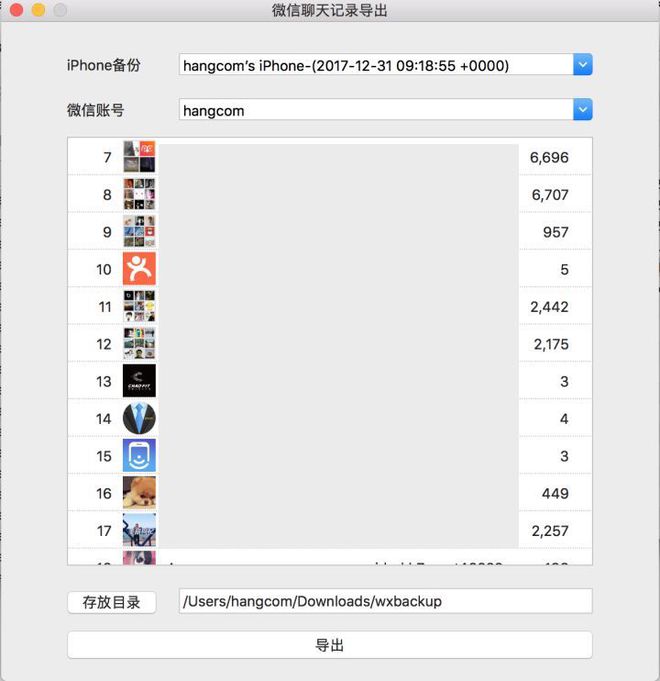Close the window with the red button
The height and width of the screenshot is (681, 660).
pos(16,10)
